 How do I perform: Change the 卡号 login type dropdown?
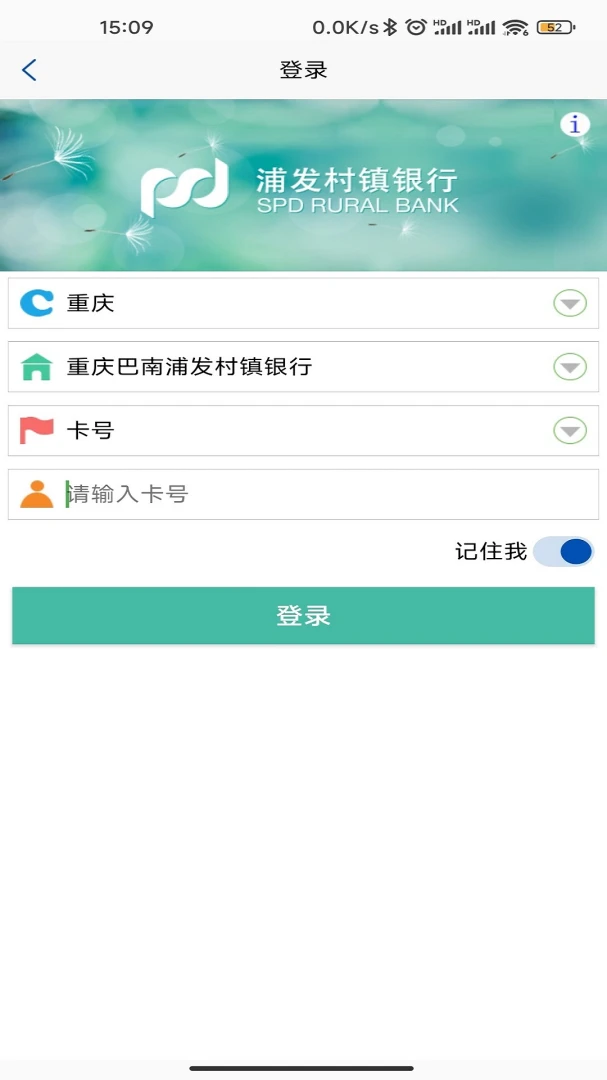tap(570, 431)
